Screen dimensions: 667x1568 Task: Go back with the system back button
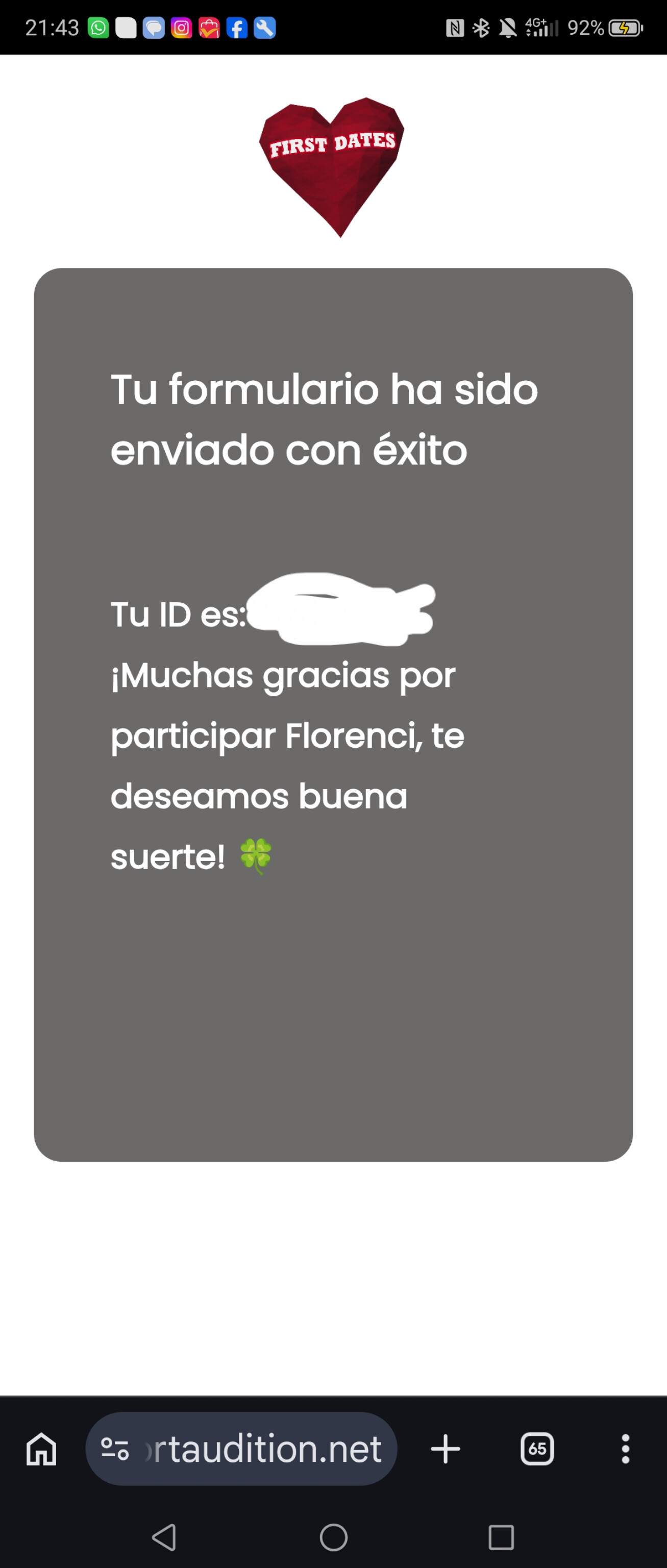pos(164,1537)
